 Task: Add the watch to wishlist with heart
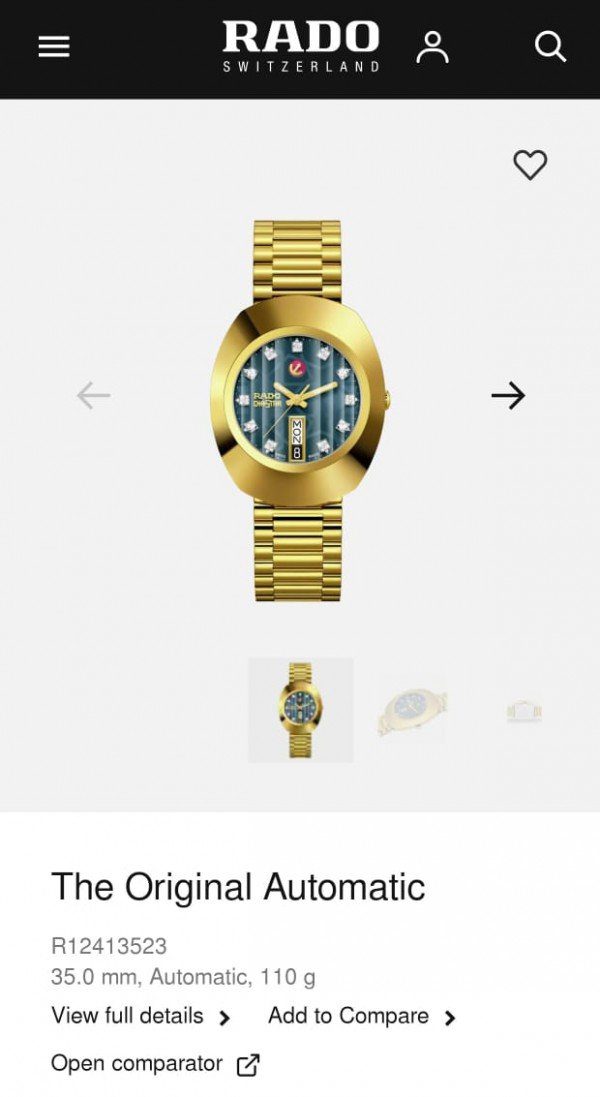pos(530,165)
